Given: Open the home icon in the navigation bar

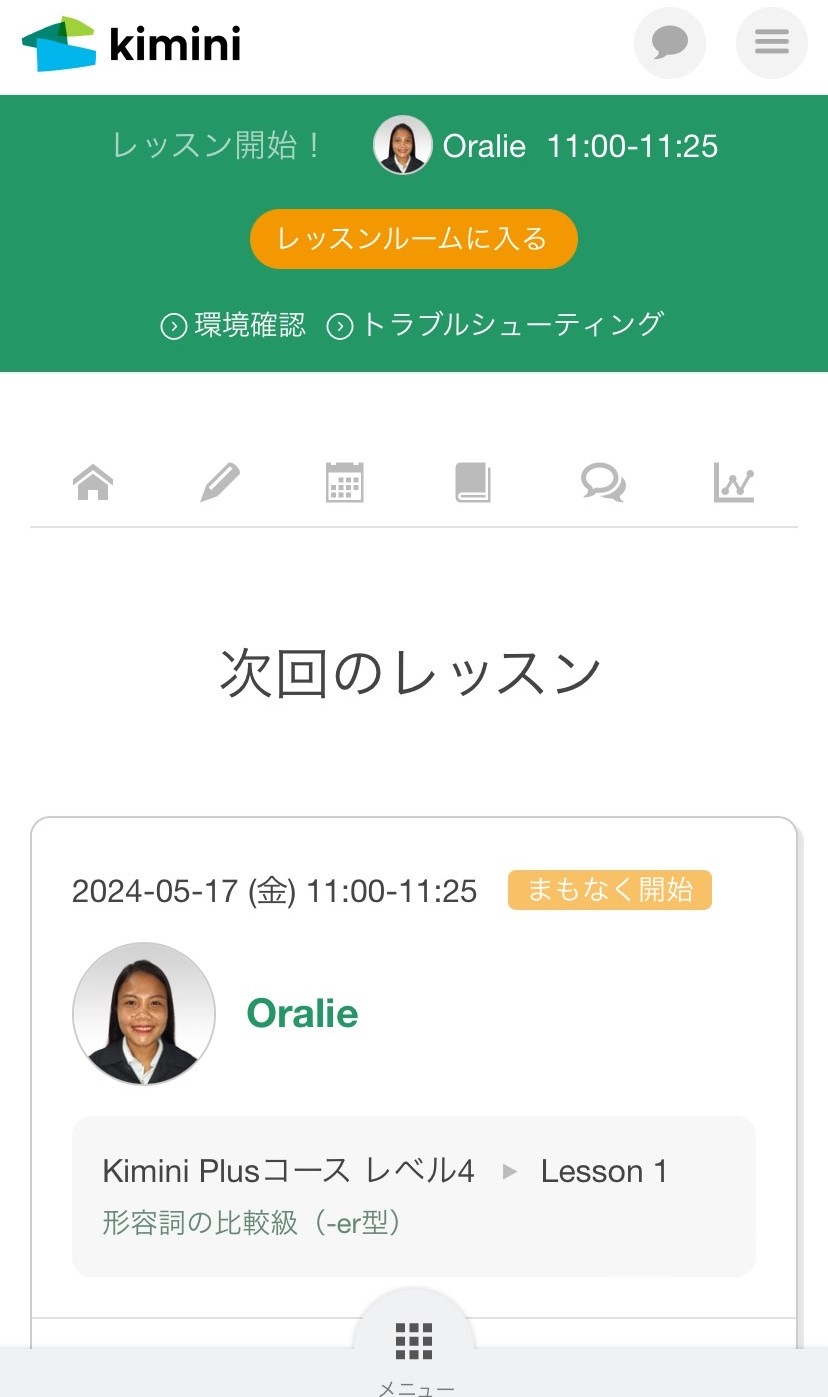Looking at the screenshot, I should coord(93,482).
